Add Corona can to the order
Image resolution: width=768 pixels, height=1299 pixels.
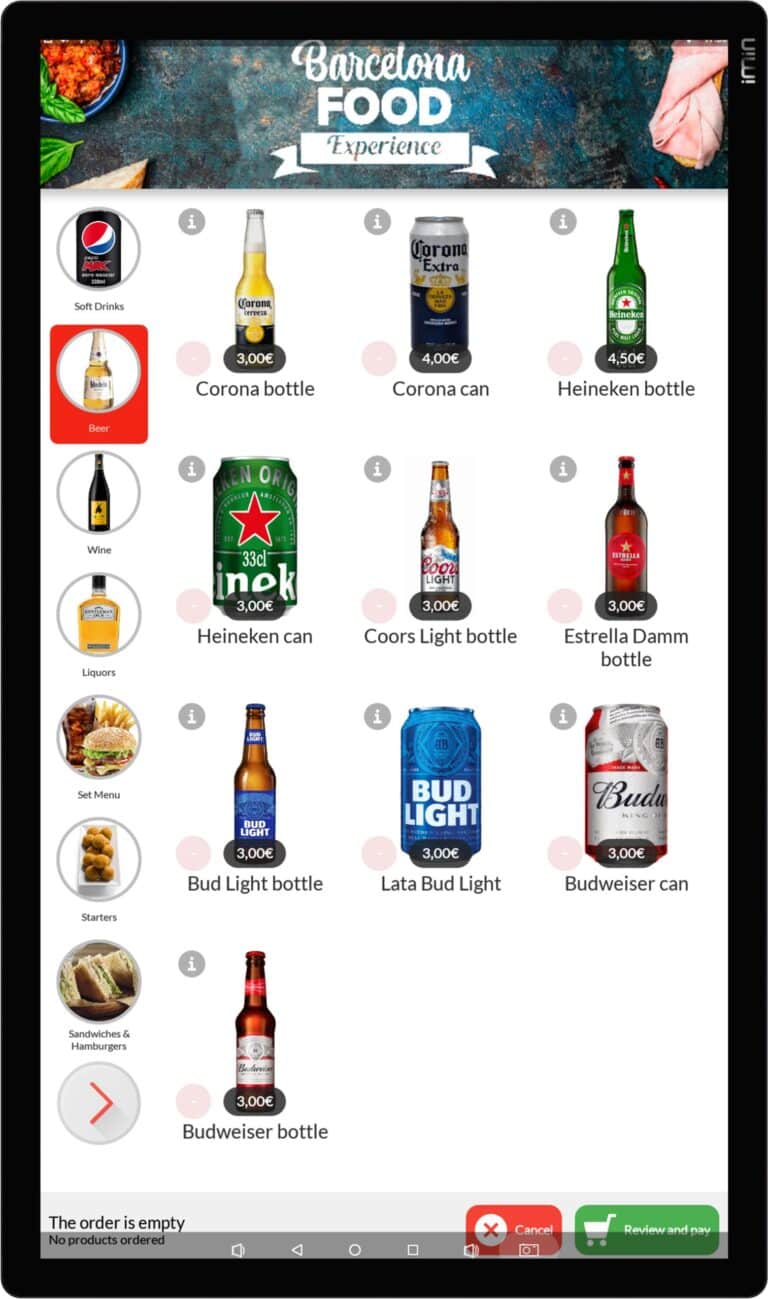point(439,280)
